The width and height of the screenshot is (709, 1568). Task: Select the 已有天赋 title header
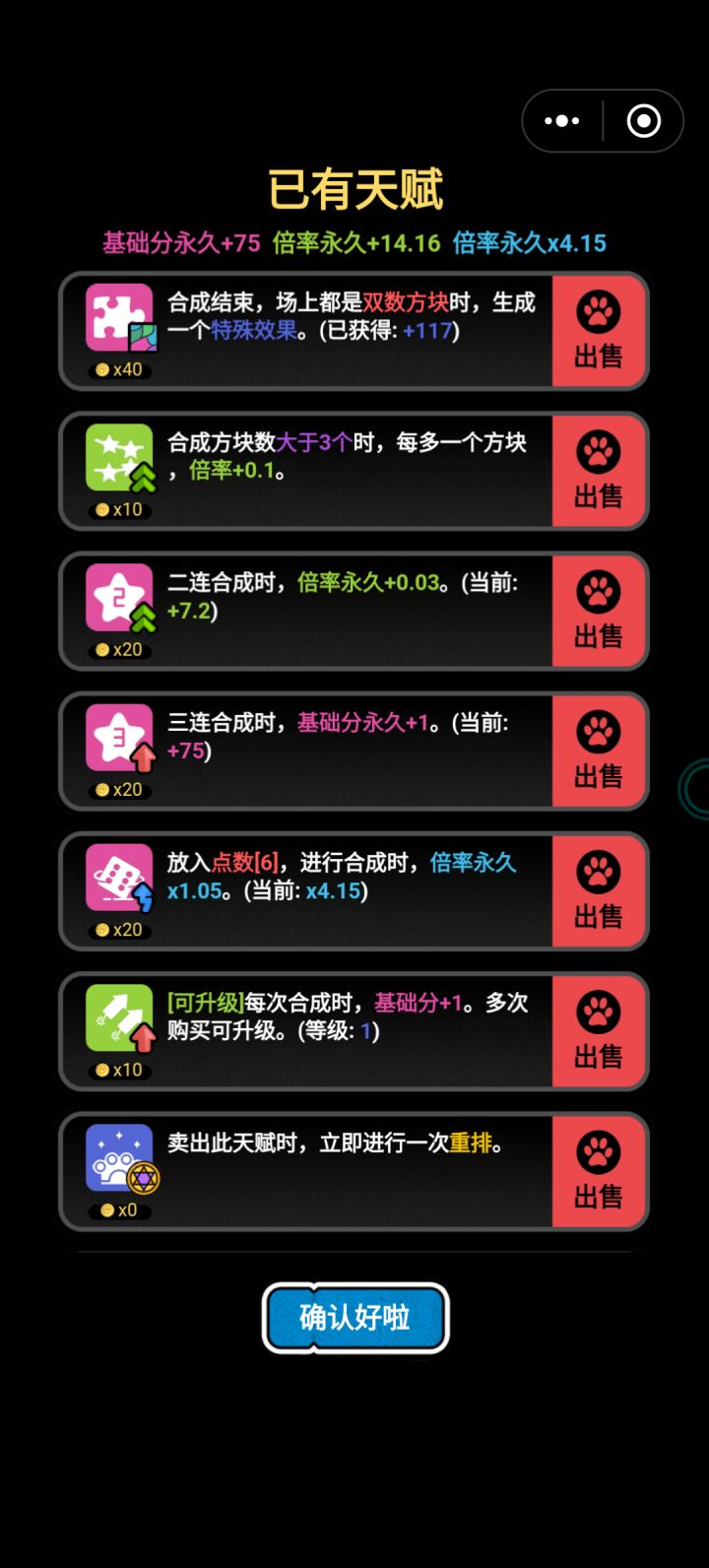[354, 189]
